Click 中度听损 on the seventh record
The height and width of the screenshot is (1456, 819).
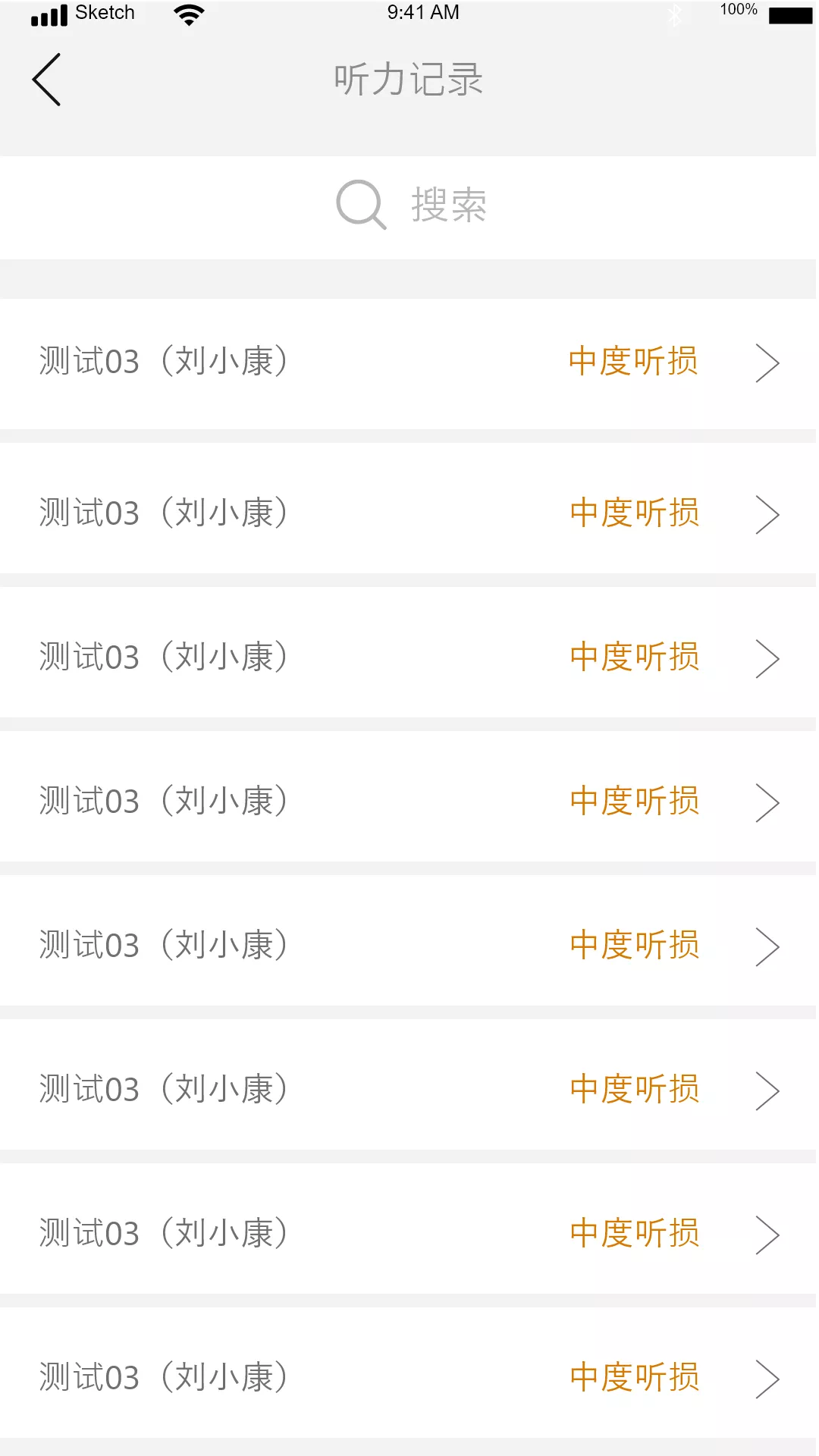coord(634,1234)
